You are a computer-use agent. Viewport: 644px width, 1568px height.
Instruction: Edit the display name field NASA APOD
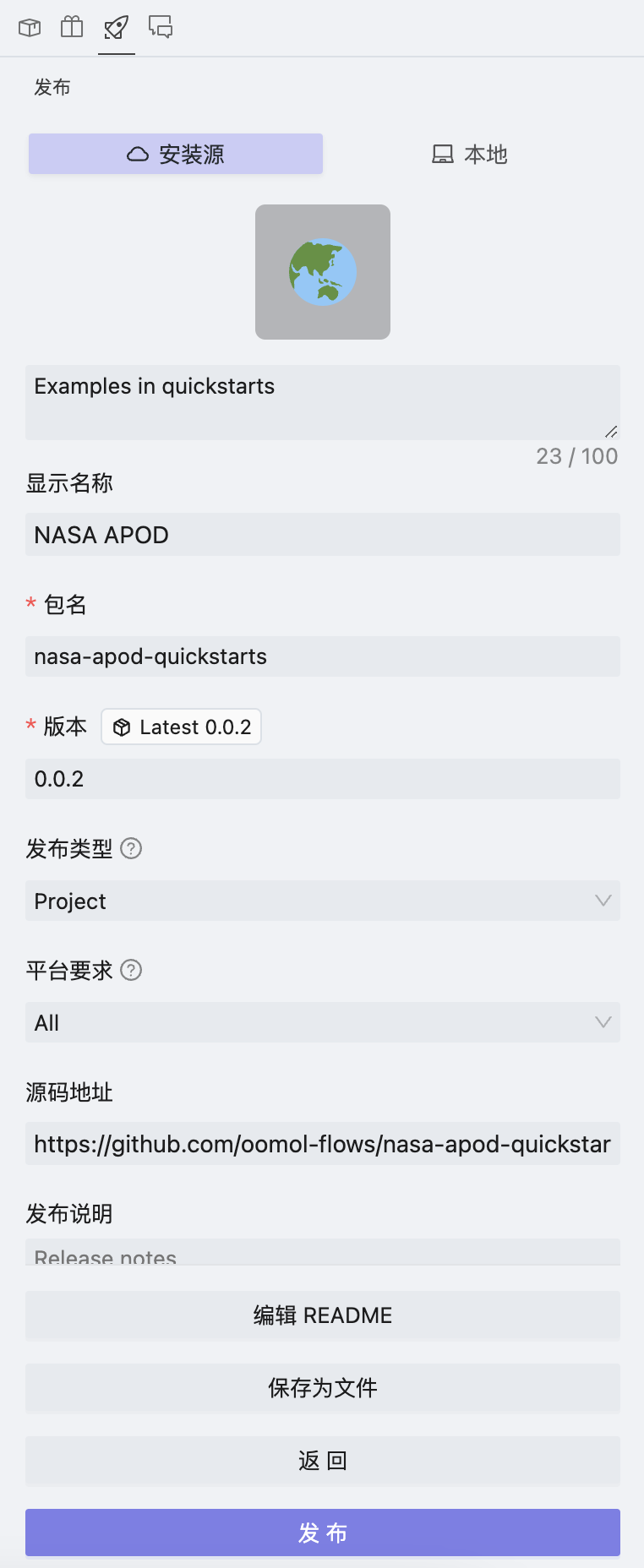323,535
